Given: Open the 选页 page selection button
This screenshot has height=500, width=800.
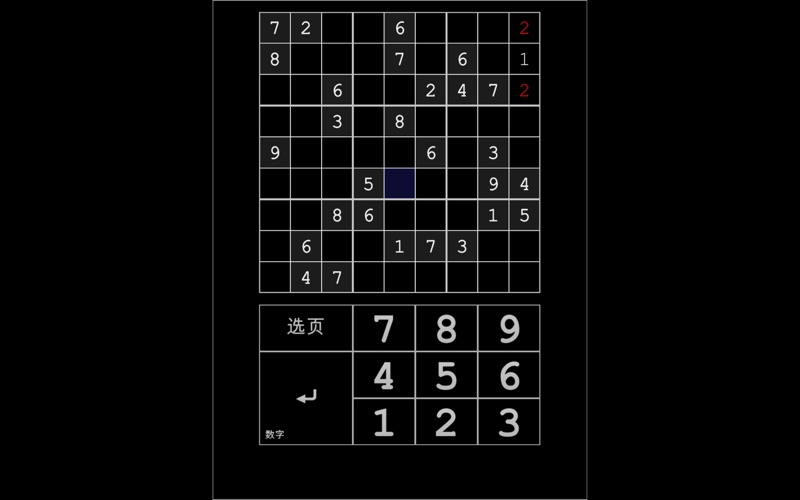Looking at the screenshot, I should coord(306,328).
